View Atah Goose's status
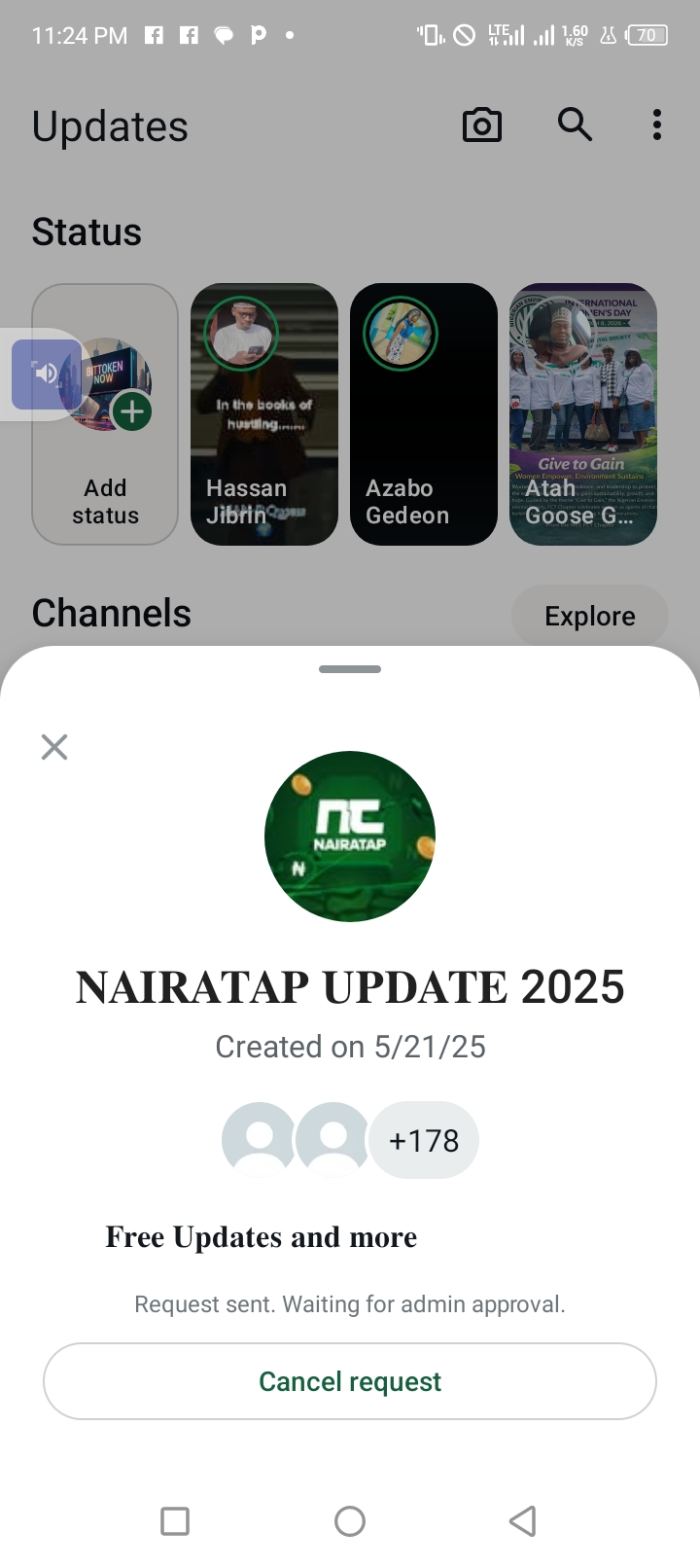Image resolution: width=700 pixels, height=1568 pixels. pyautogui.click(x=583, y=414)
